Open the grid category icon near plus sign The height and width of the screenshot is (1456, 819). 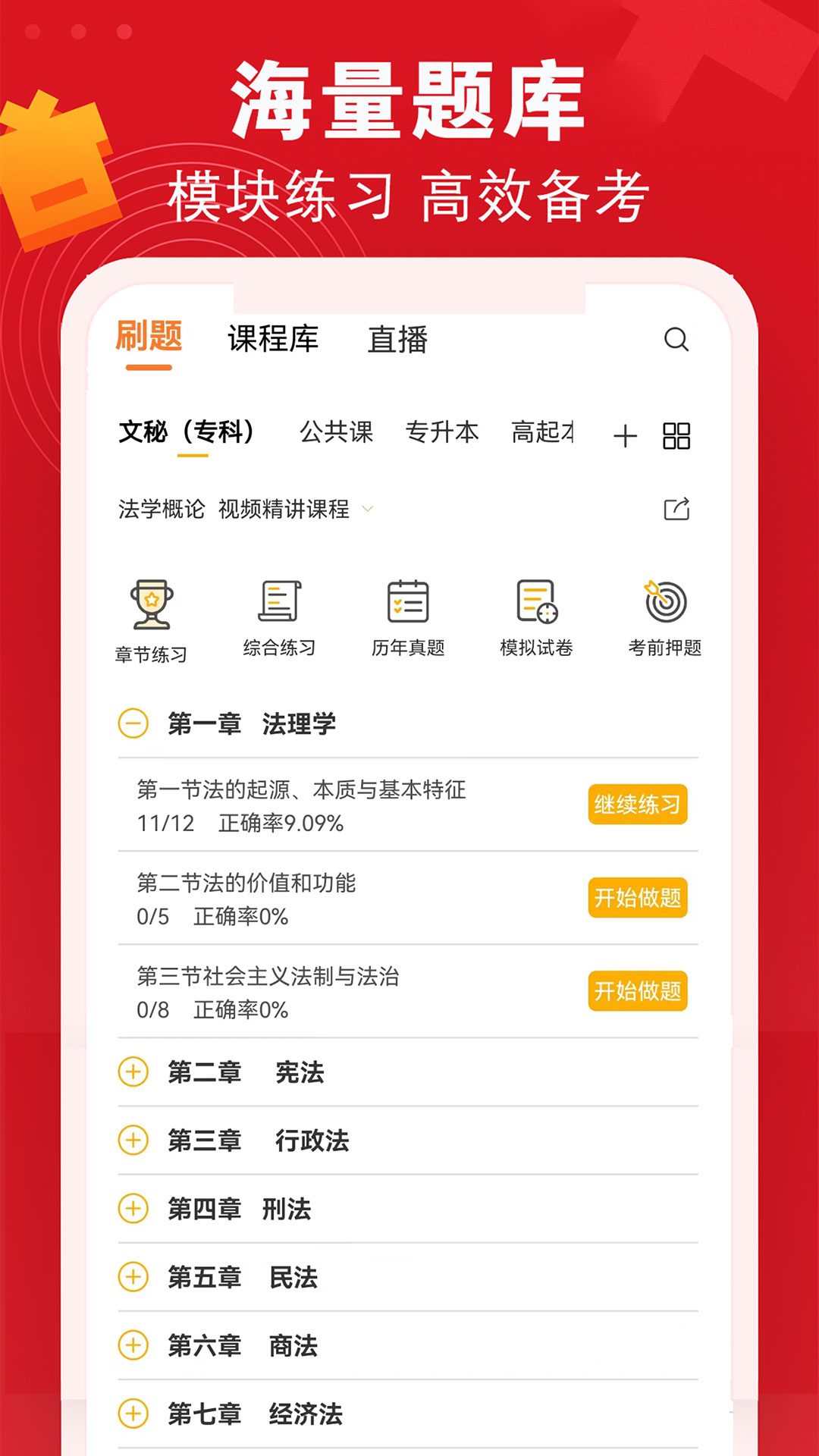677,436
